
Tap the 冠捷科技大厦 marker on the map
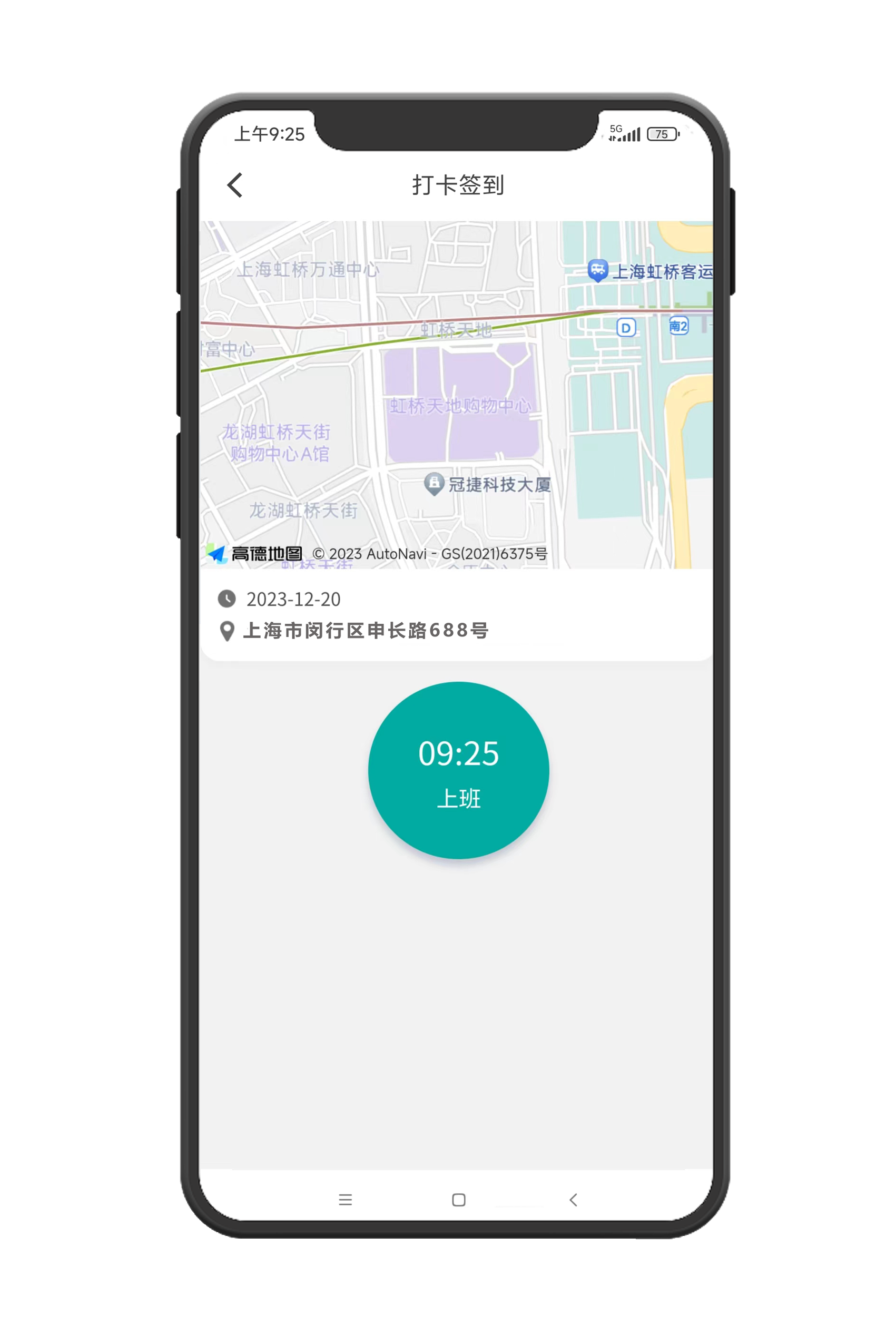pyautogui.click(x=434, y=484)
